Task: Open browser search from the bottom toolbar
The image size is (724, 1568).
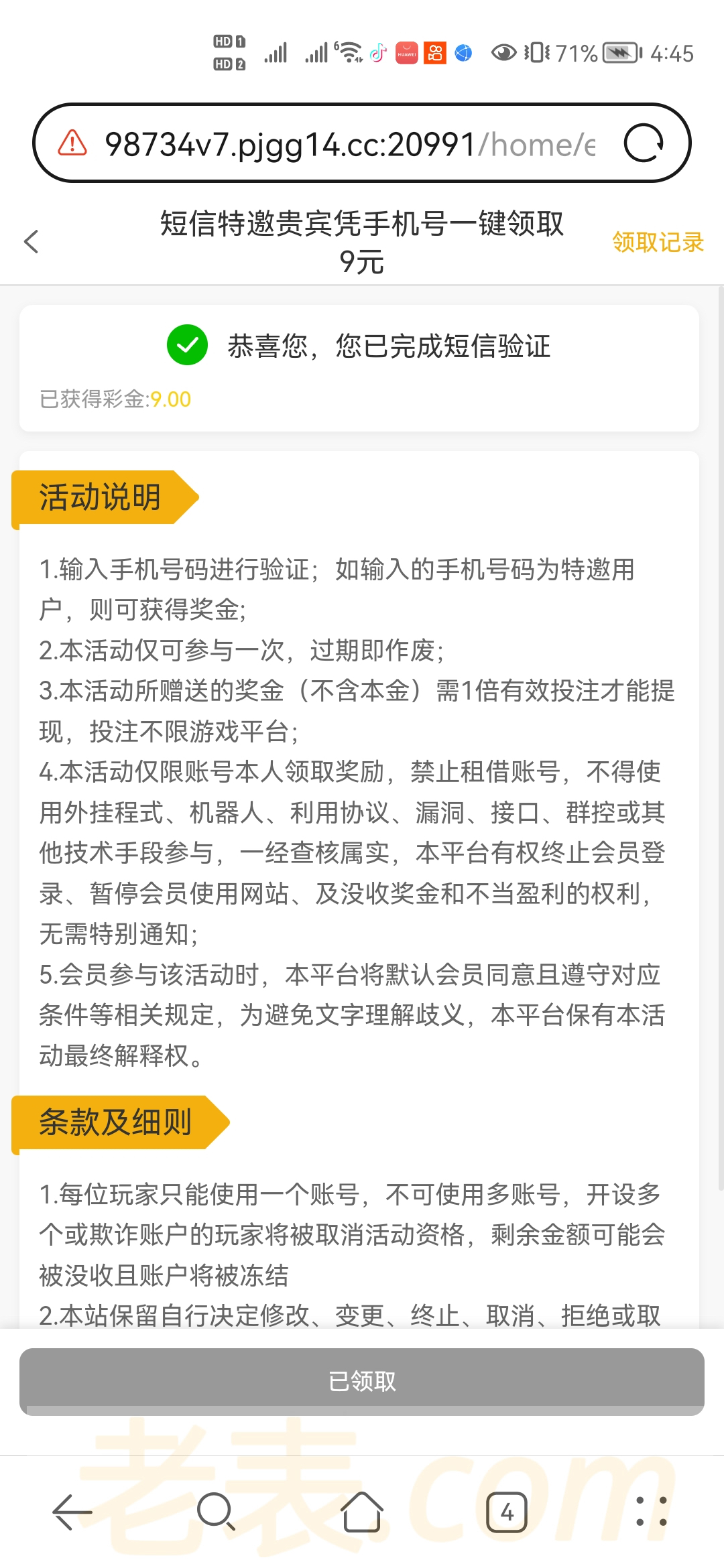Action: tap(216, 1512)
